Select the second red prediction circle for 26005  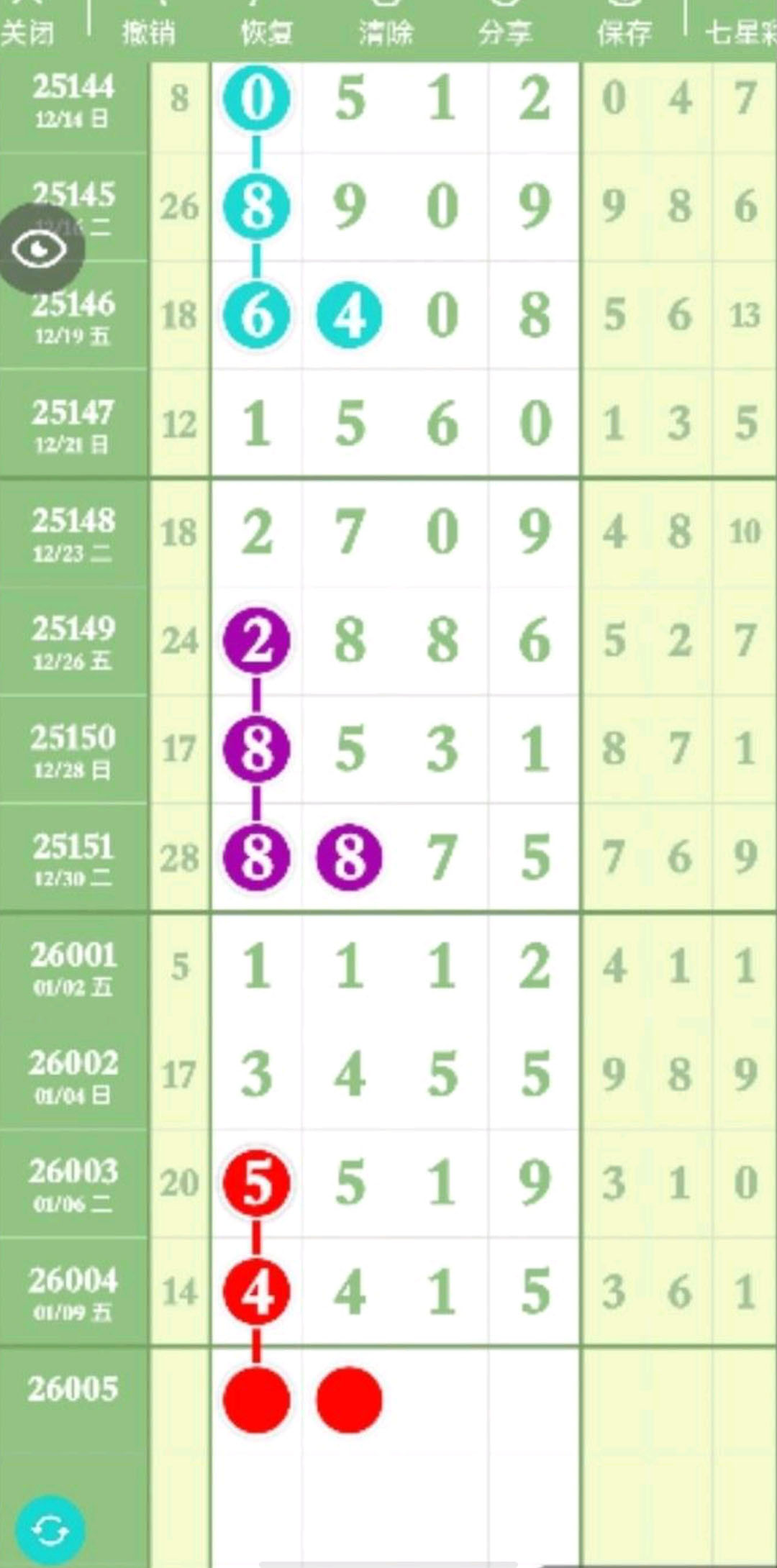click(350, 1400)
